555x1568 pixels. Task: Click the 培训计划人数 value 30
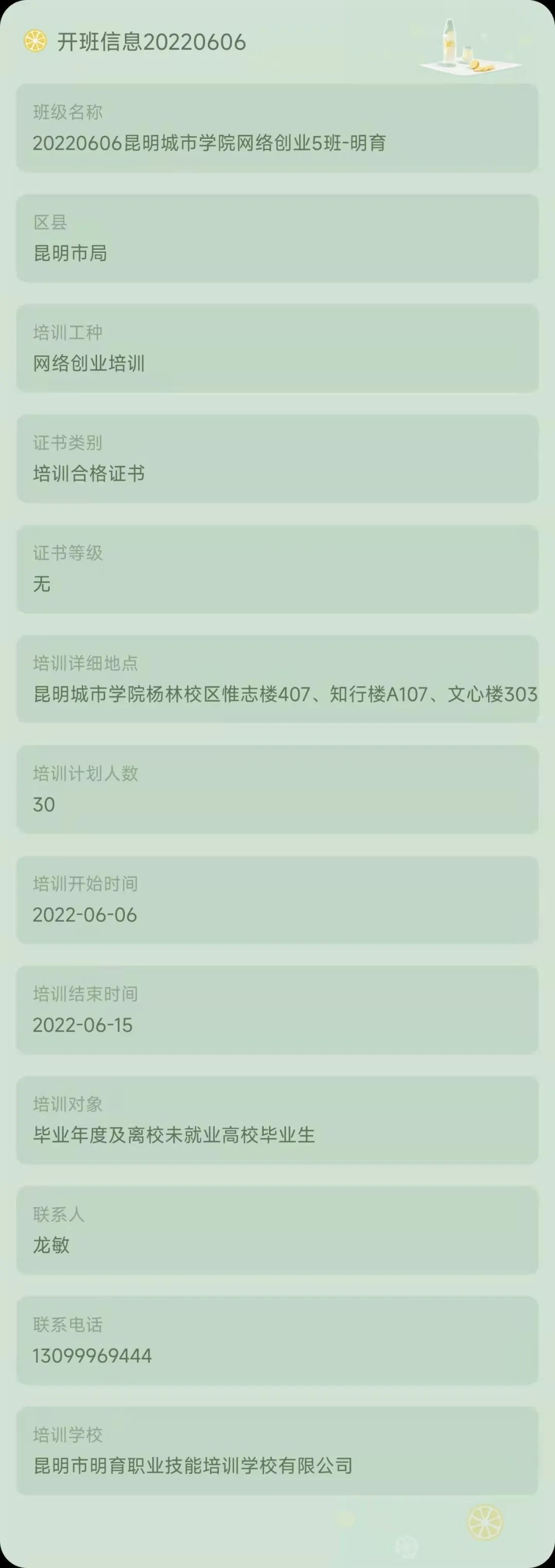click(x=44, y=804)
